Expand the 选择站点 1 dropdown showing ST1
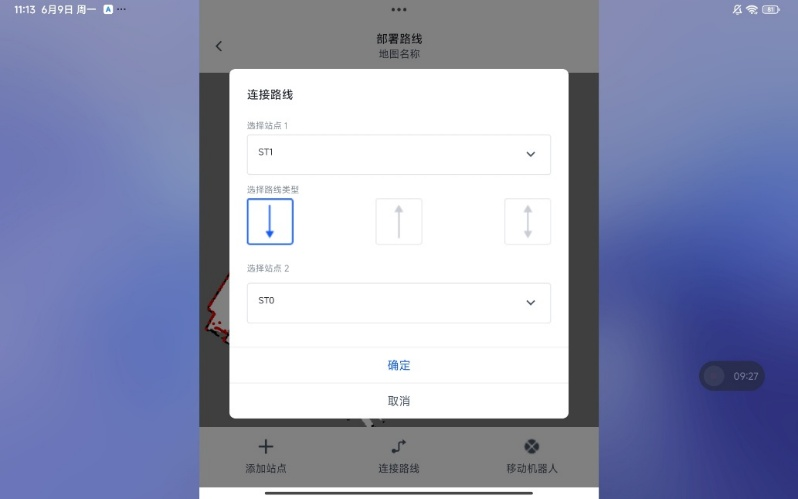The width and height of the screenshot is (798, 499). tap(398, 154)
